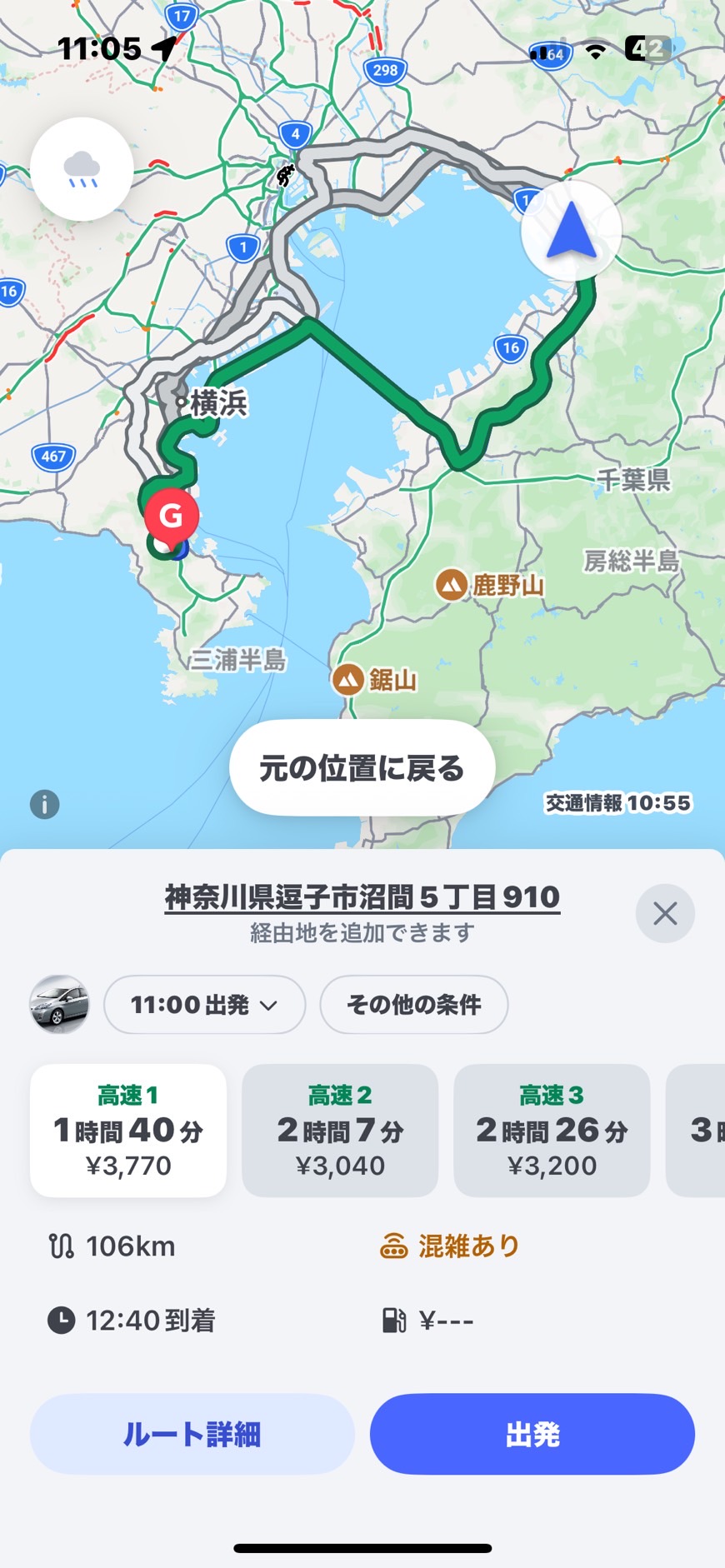Expand the 11:00出発 departure time dropdown
725x1568 pixels.
pyautogui.click(x=204, y=1005)
